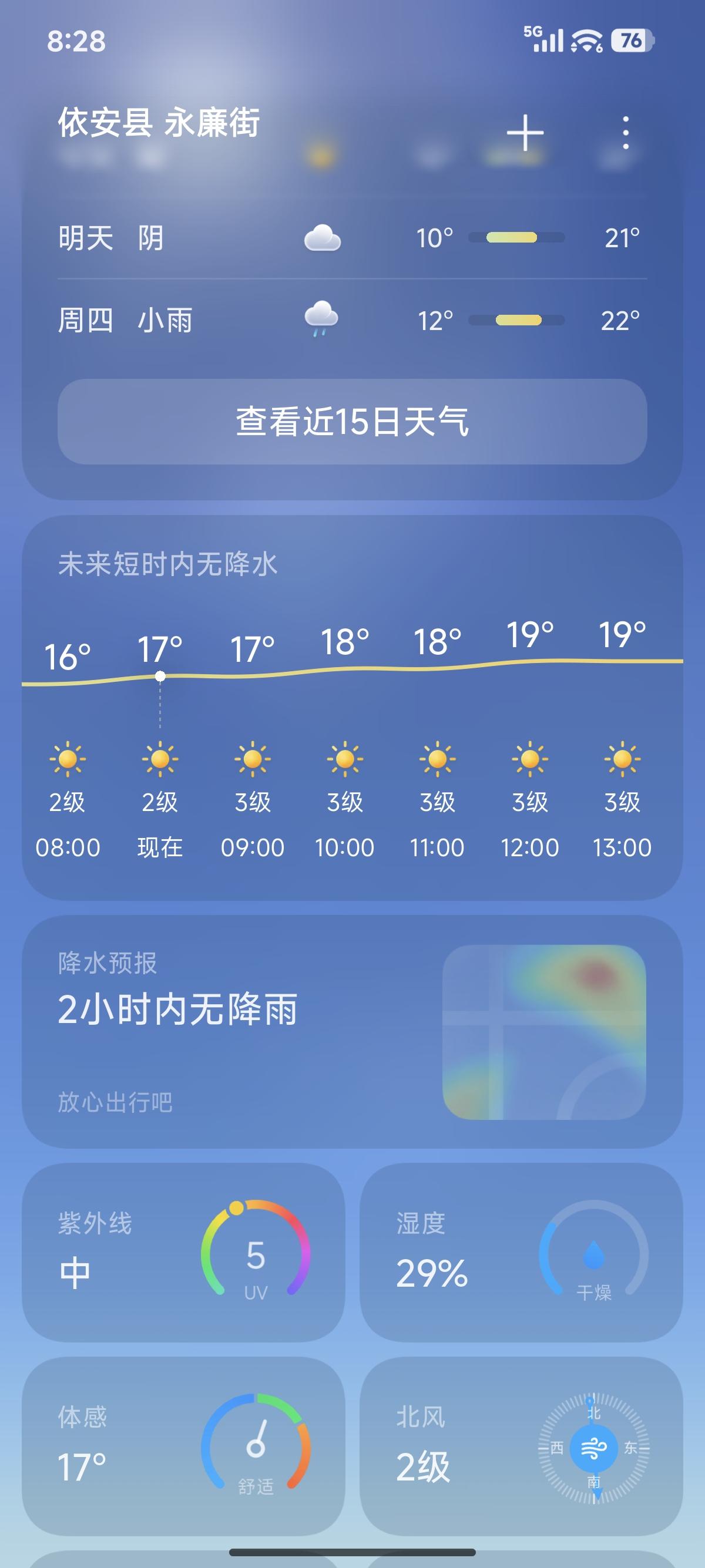Open the 体感 17° feels-like card
Screen dimensions: 705x1568
coord(183,1446)
